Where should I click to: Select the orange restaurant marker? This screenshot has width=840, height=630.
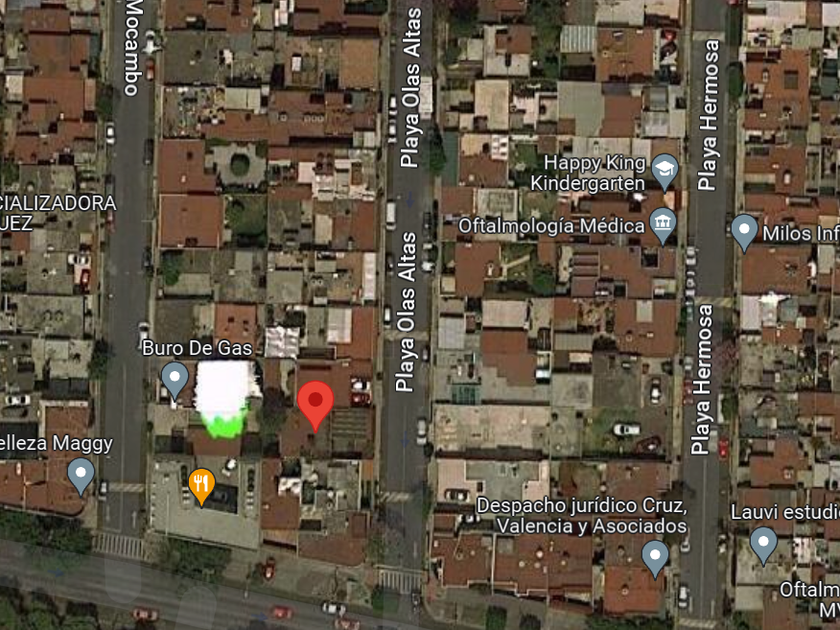pos(201,486)
